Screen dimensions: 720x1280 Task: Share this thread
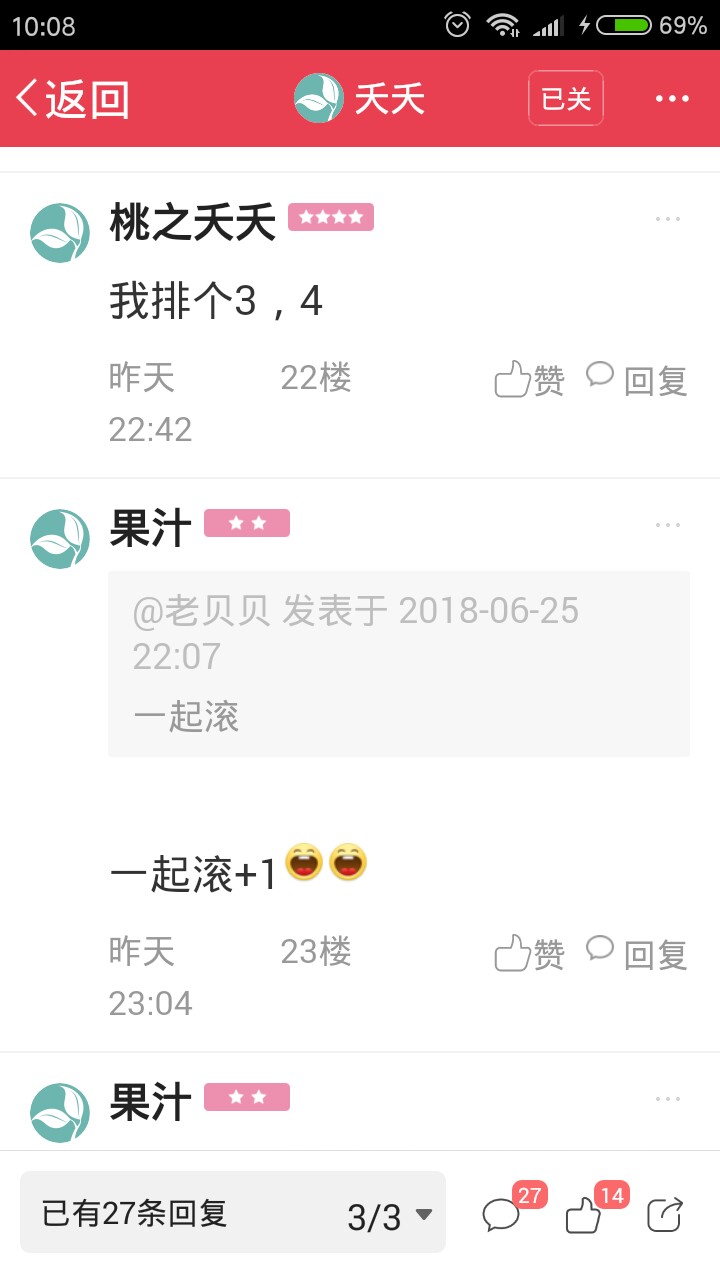coord(665,1215)
